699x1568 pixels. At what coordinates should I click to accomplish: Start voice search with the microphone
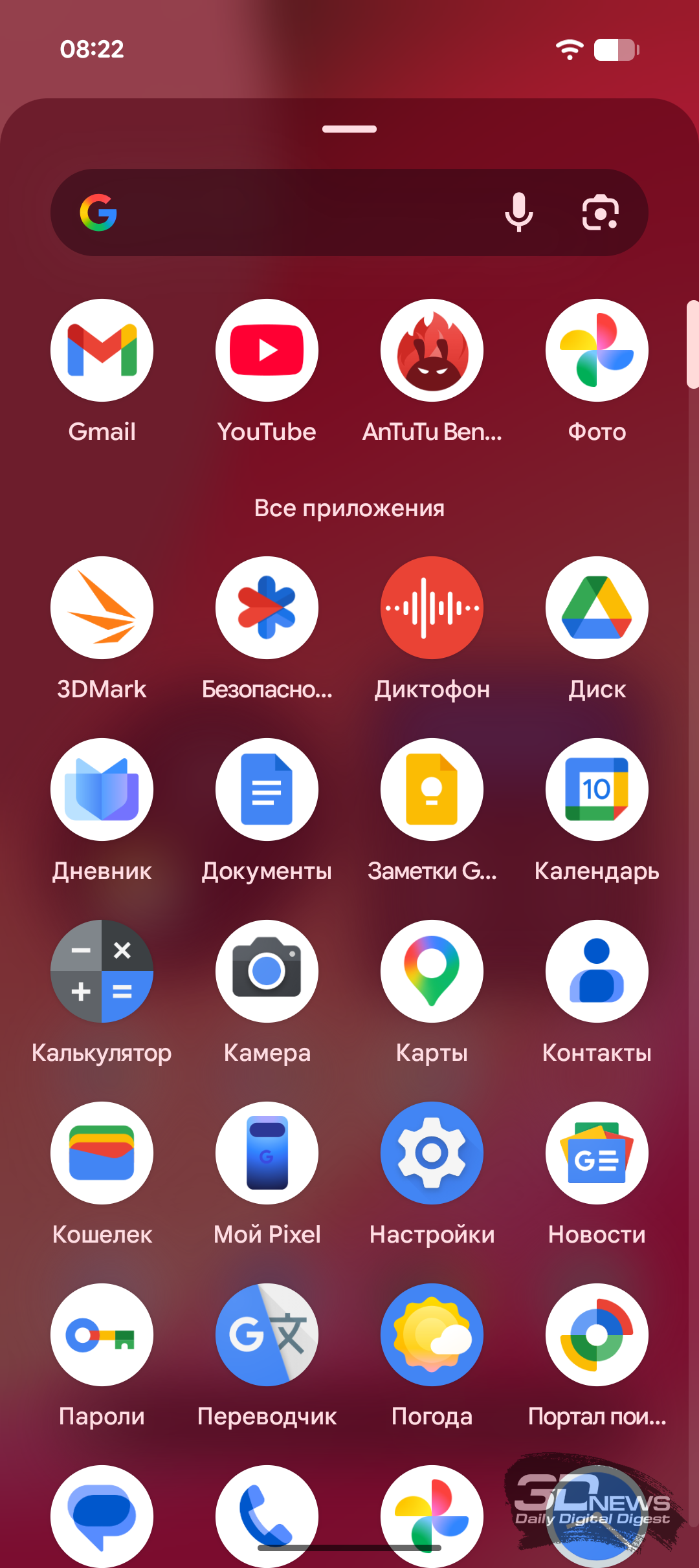pyautogui.click(x=518, y=212)
